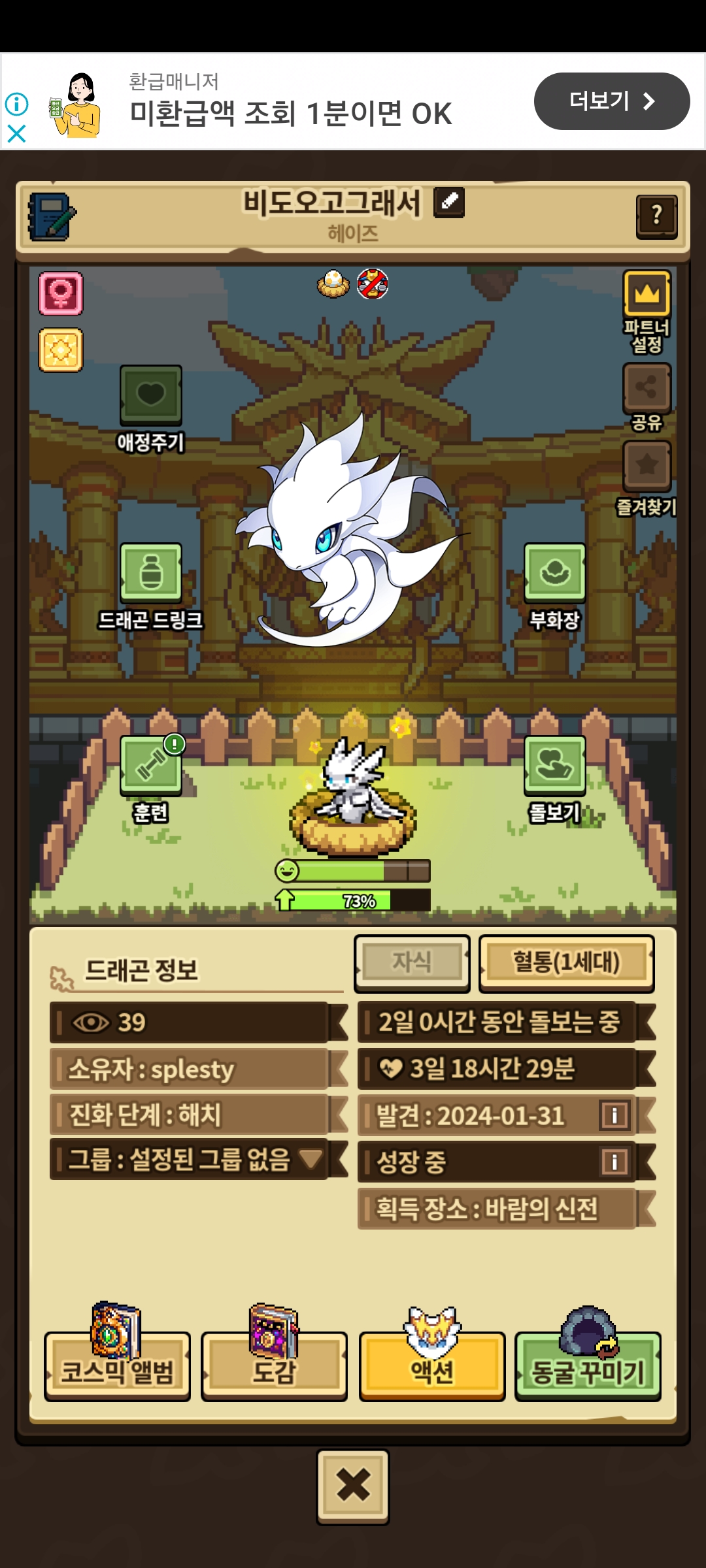Open 코스믹 앨범
This screenshot has height=1568, width=706.
pyautogui.click(x=117, y=1367)
